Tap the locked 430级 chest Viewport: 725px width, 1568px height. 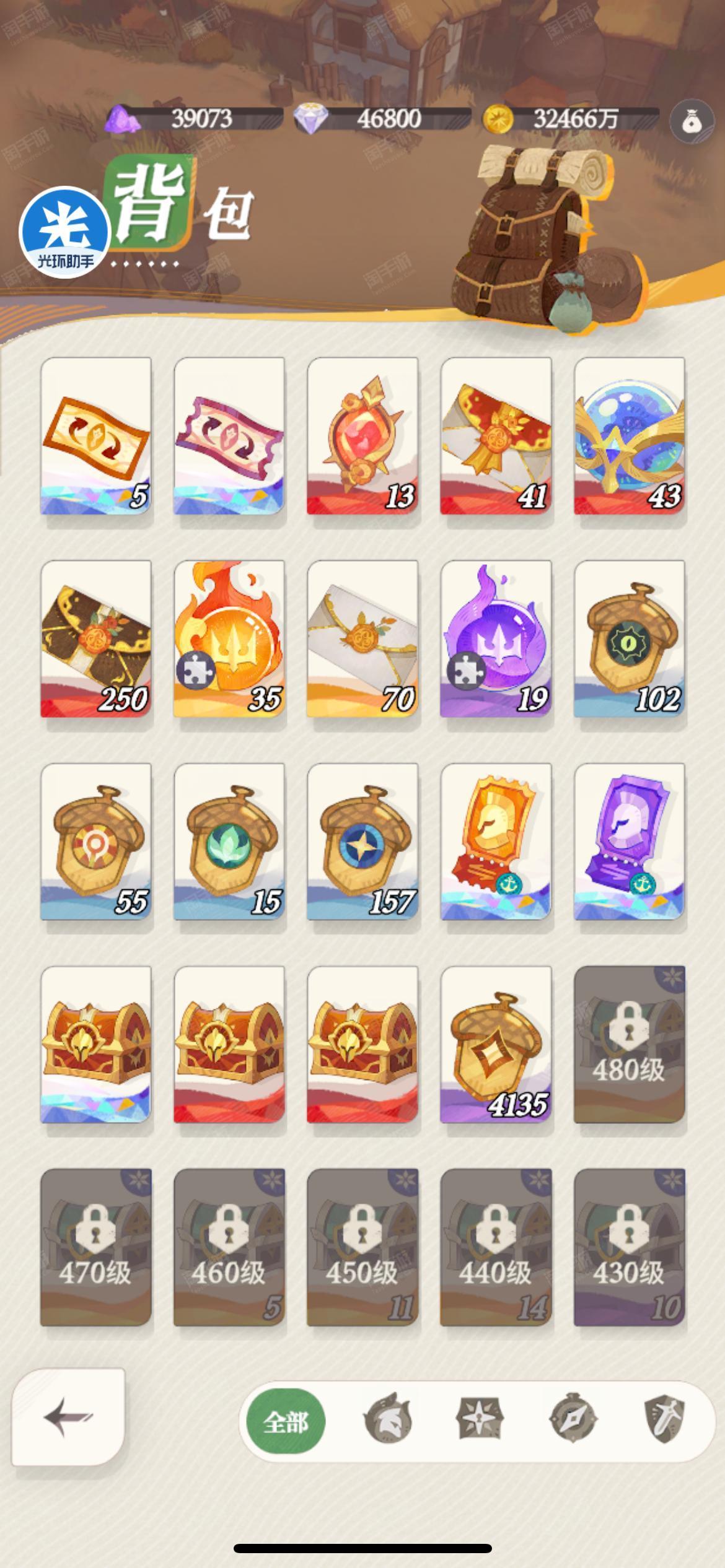point(630,1247)
